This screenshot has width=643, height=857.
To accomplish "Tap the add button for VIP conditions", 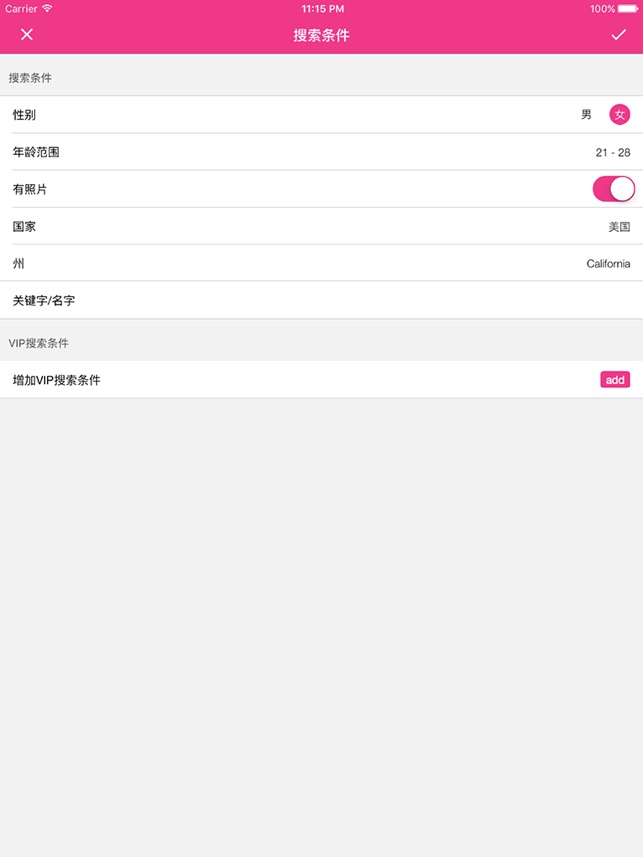I will pos(615,380).
